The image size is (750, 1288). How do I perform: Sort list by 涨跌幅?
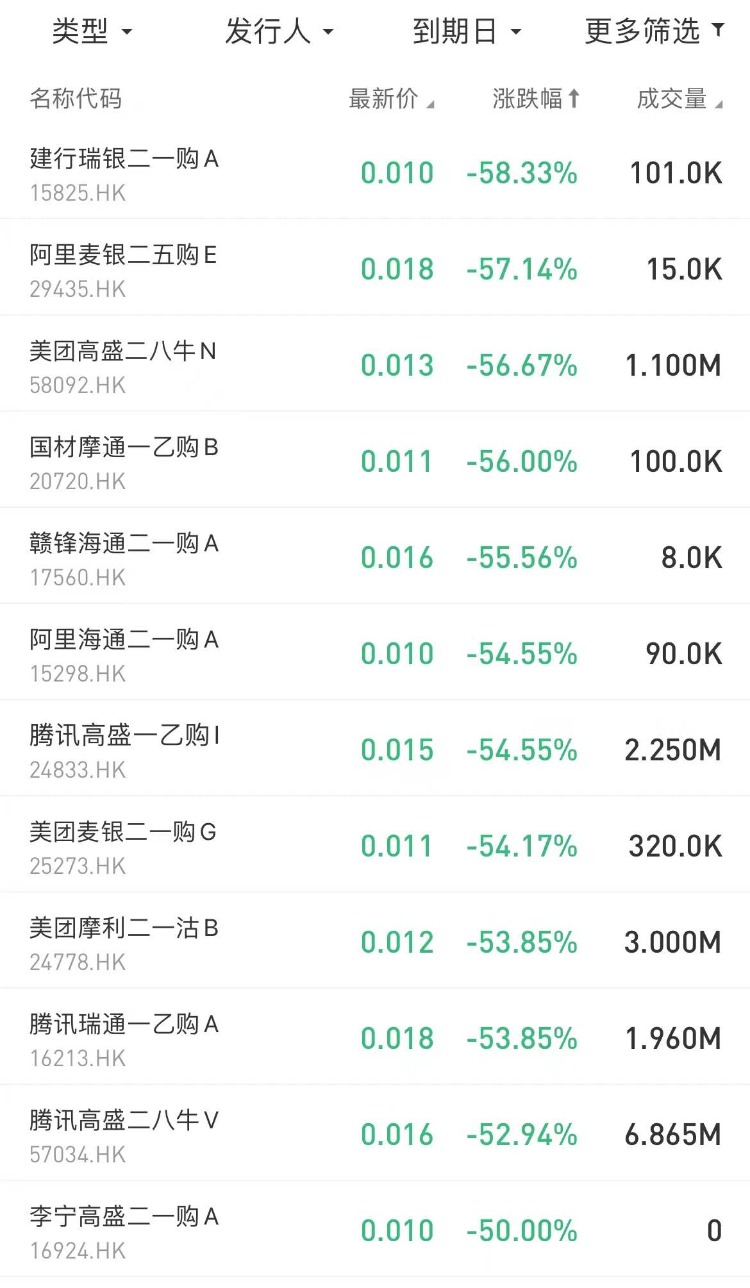(536, 99)
